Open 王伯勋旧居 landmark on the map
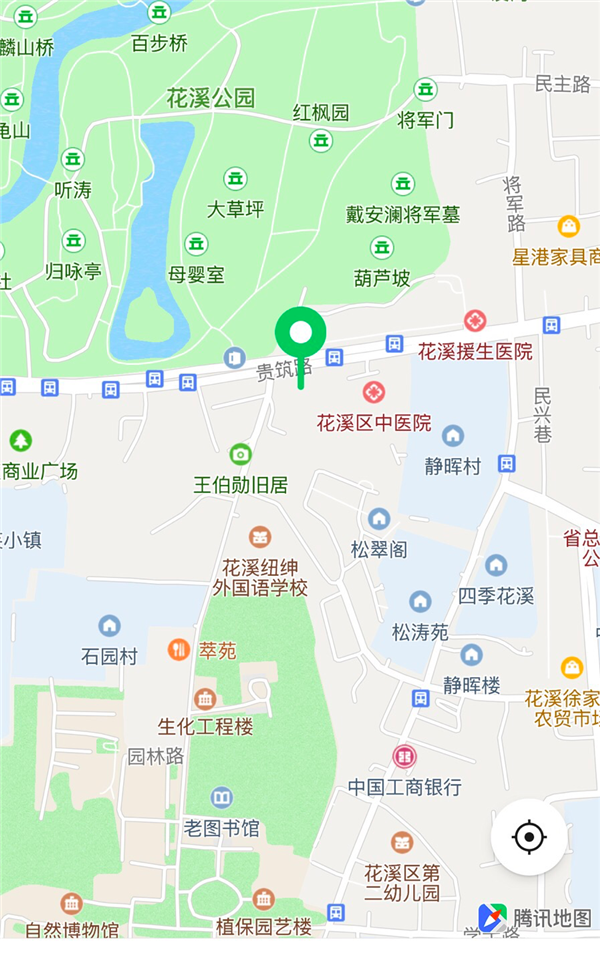The height and width of the screenshot is (955, 600). pyautogui.click(x=240, y=455)
